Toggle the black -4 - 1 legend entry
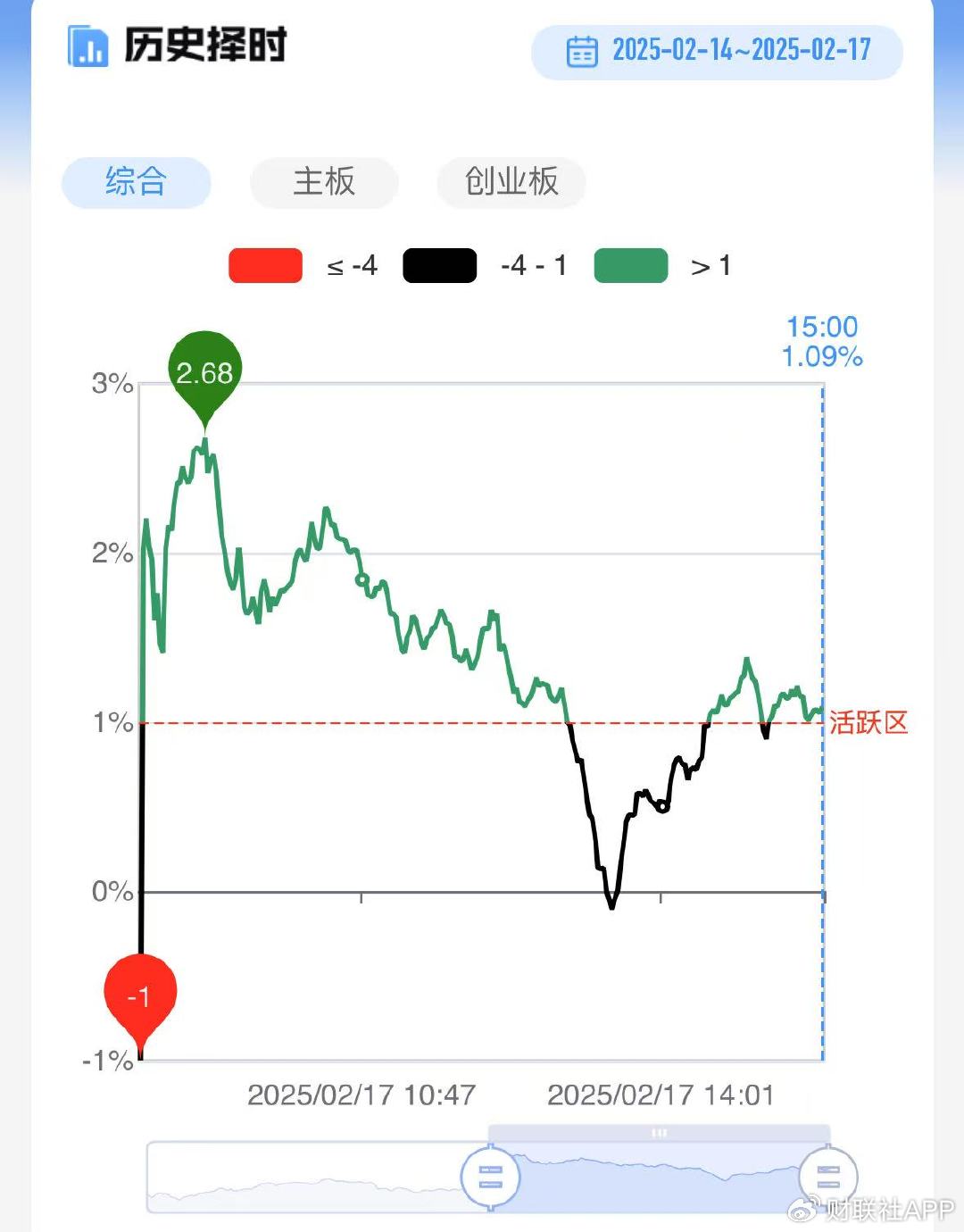Screen dimensions: 964x1232 point(439,264)
